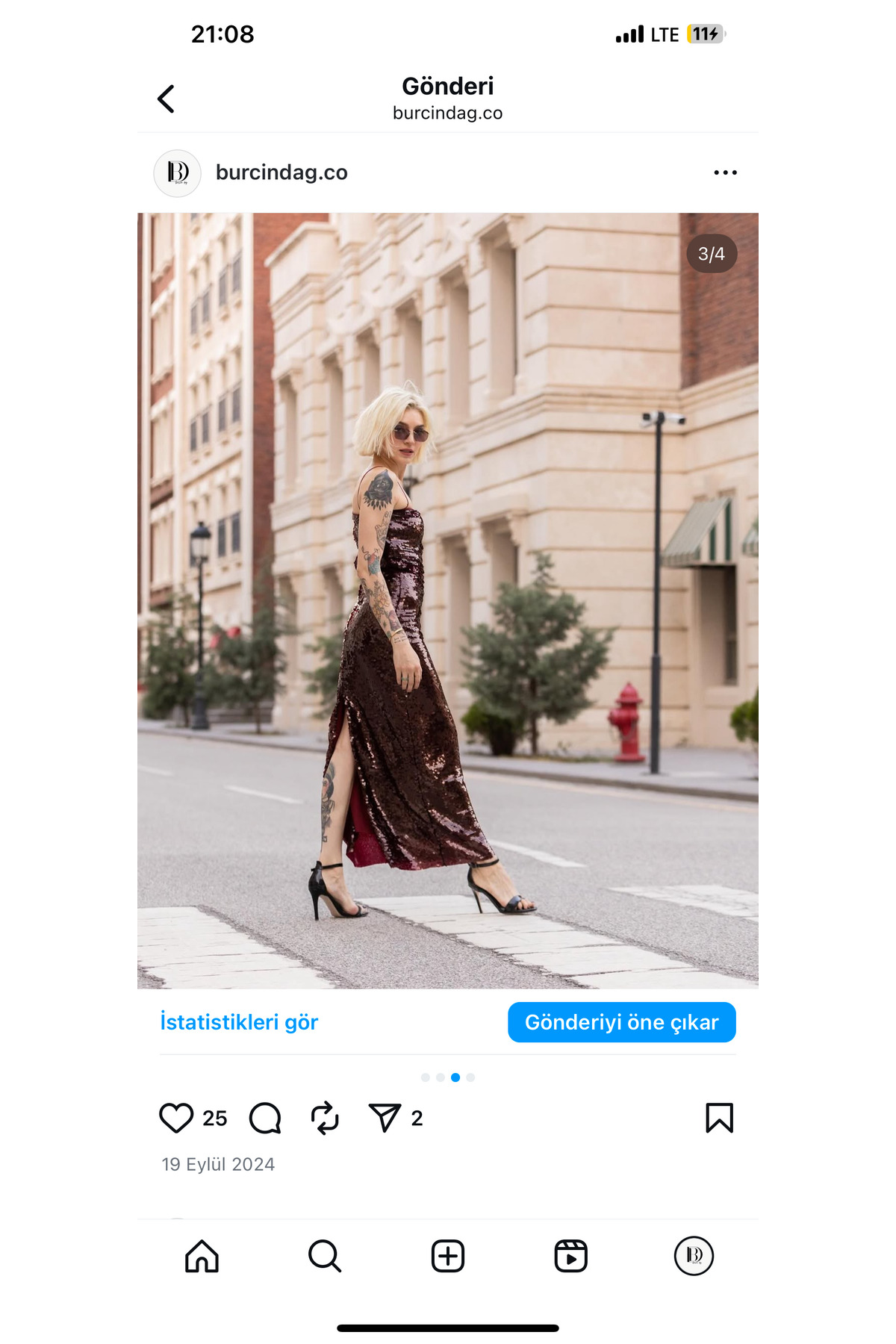Go back from the Gönderi screen
896x1344 pixels.
(166, 99)
